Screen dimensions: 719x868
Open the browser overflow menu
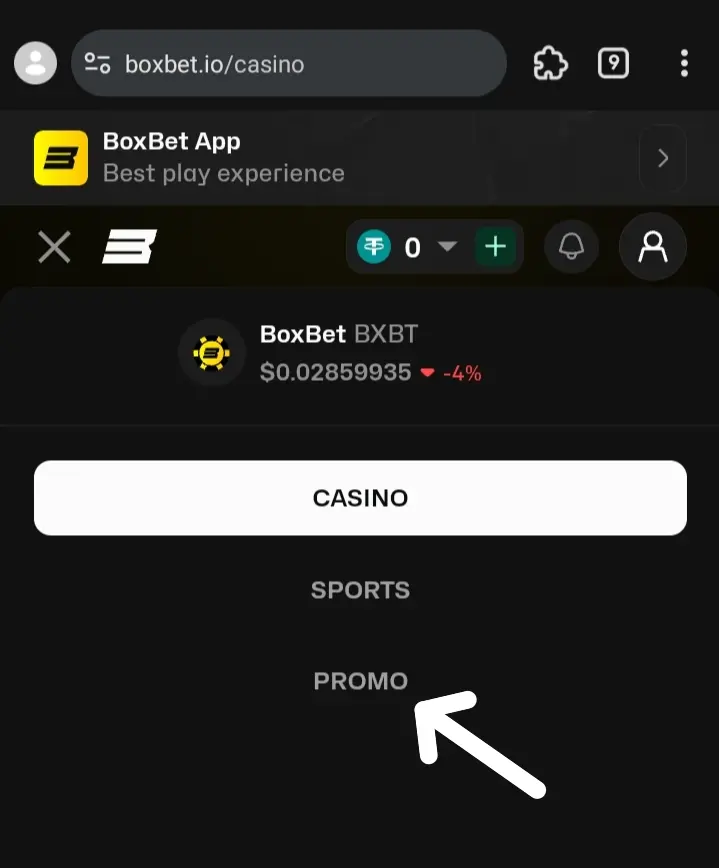point(684,64)
